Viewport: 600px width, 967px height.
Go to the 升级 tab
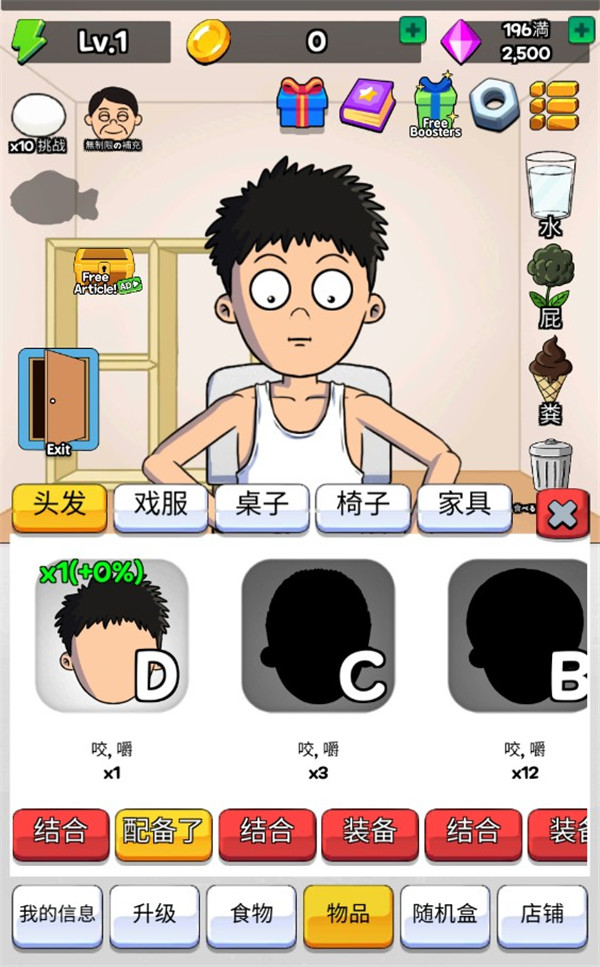coord(155,914)
